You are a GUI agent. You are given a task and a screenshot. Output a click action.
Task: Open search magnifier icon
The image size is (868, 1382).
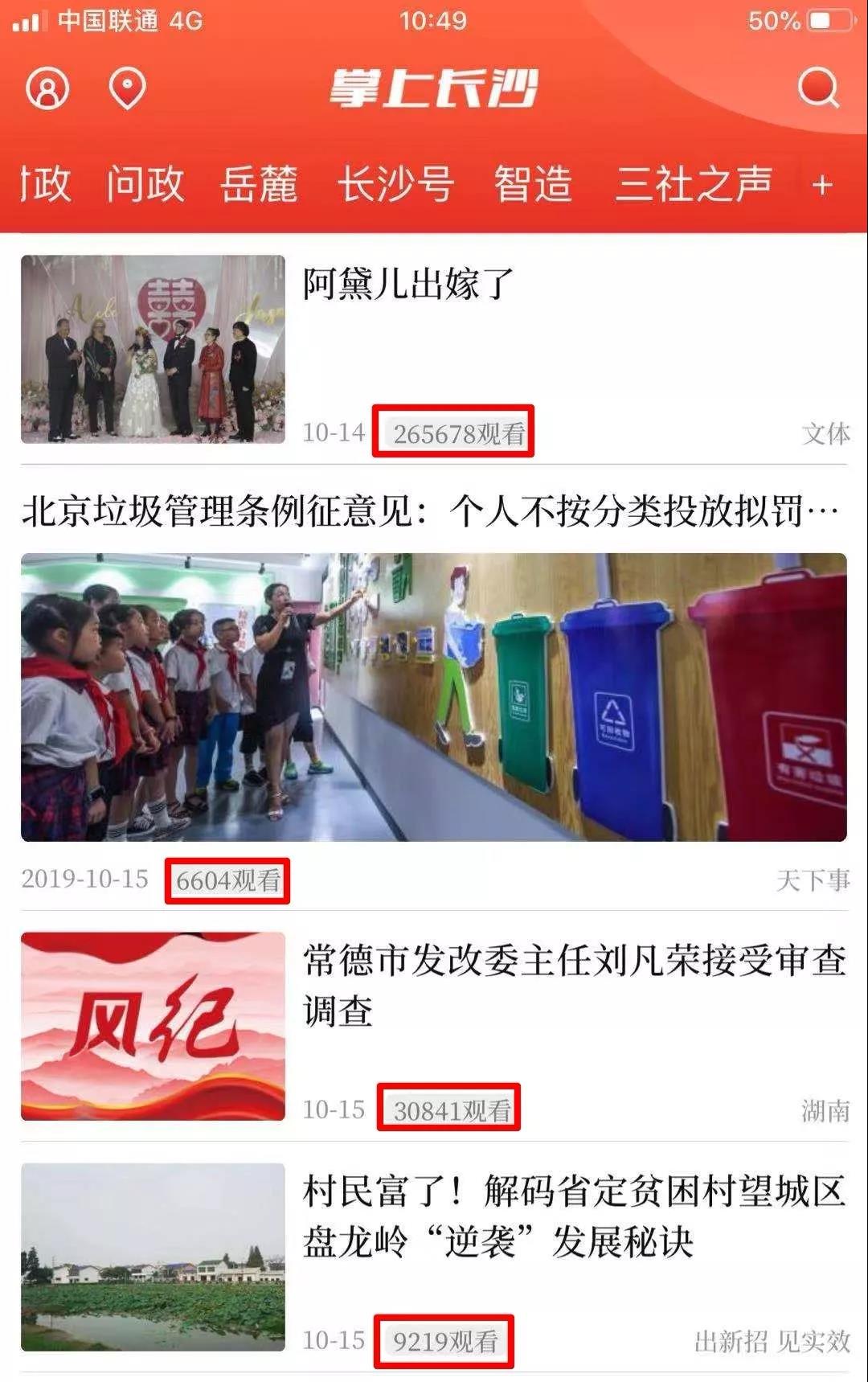click(818, 88)
